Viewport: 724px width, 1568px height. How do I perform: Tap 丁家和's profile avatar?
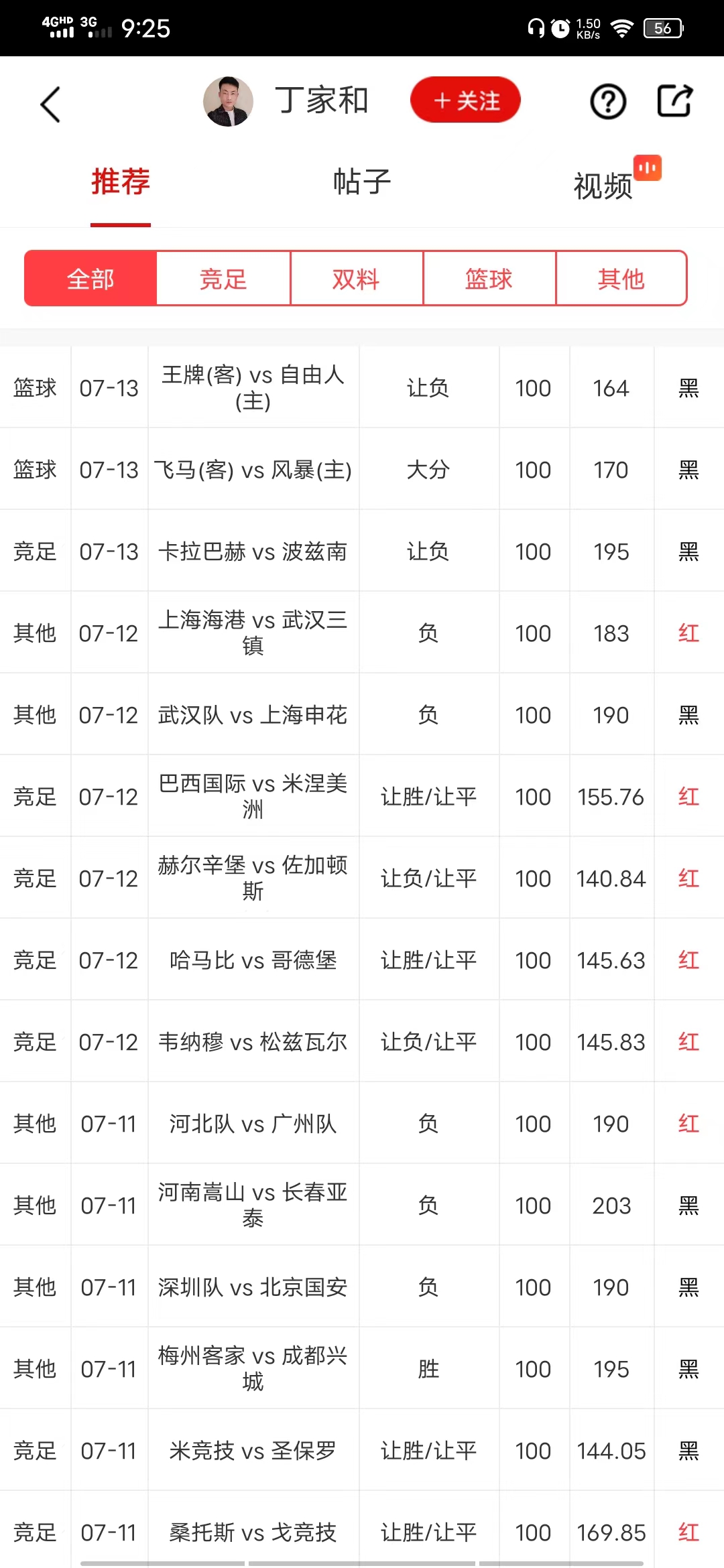pyautogui.click(x=228, y=101)
